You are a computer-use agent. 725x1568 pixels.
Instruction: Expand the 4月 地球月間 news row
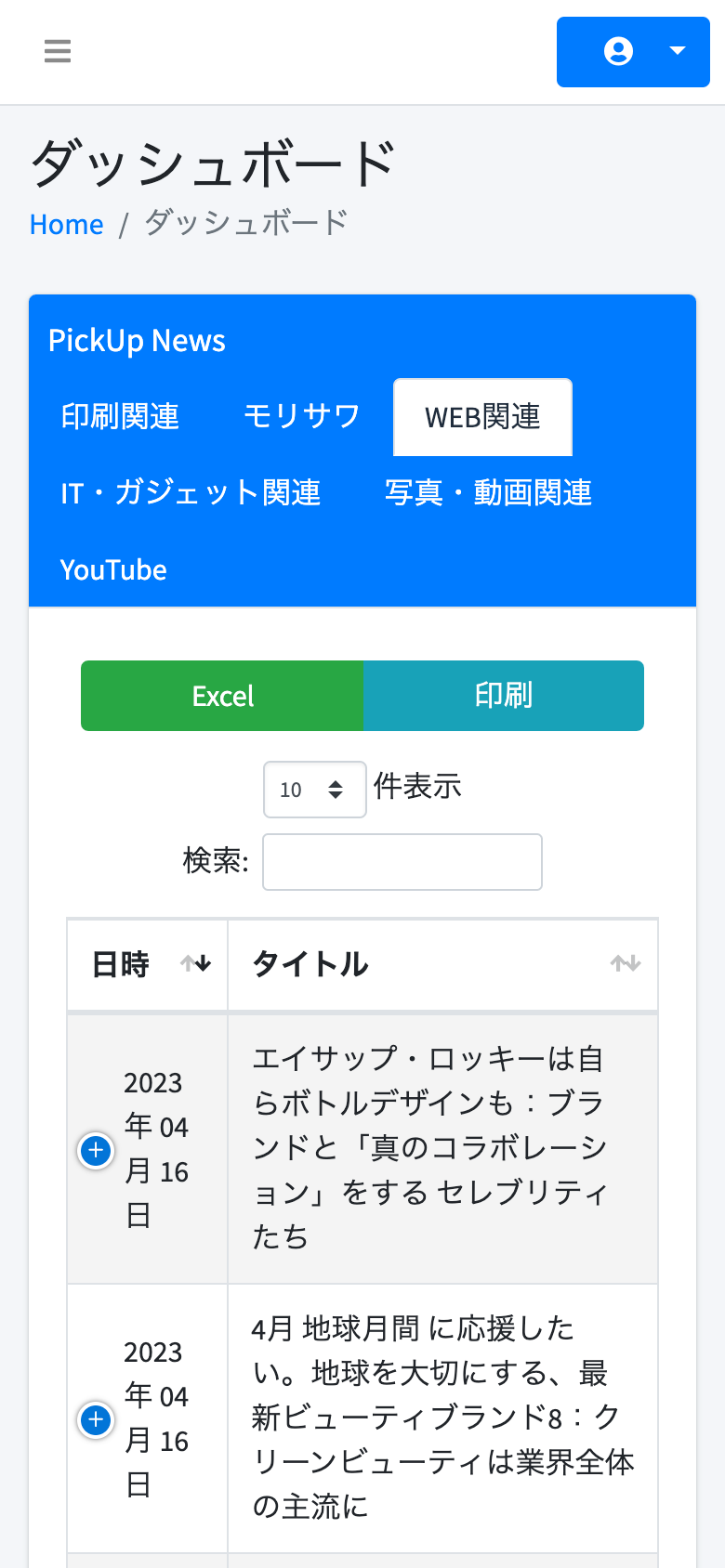[96, 1420]
